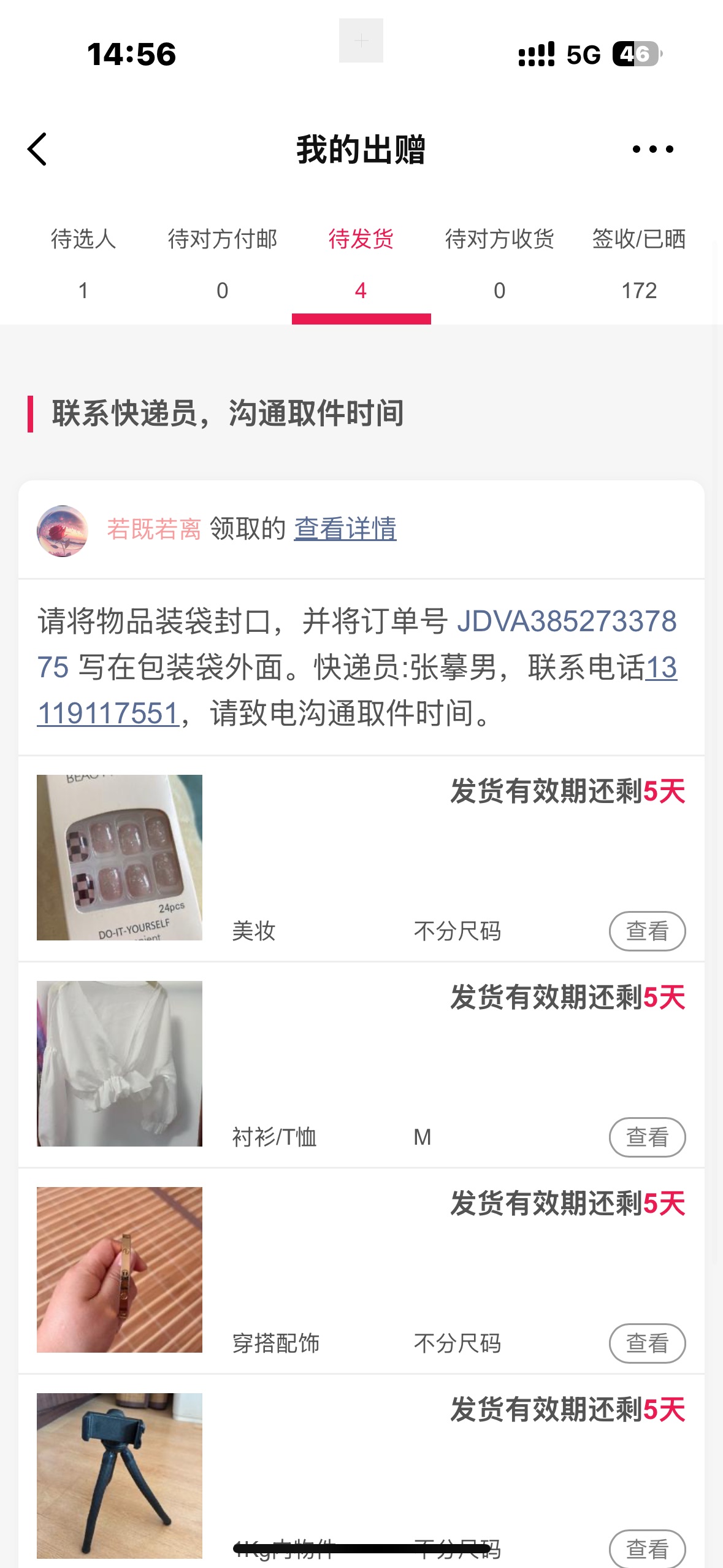Select the 待发货 tab
Viewport: 723px width, 1568px height.
pos(361,264)
